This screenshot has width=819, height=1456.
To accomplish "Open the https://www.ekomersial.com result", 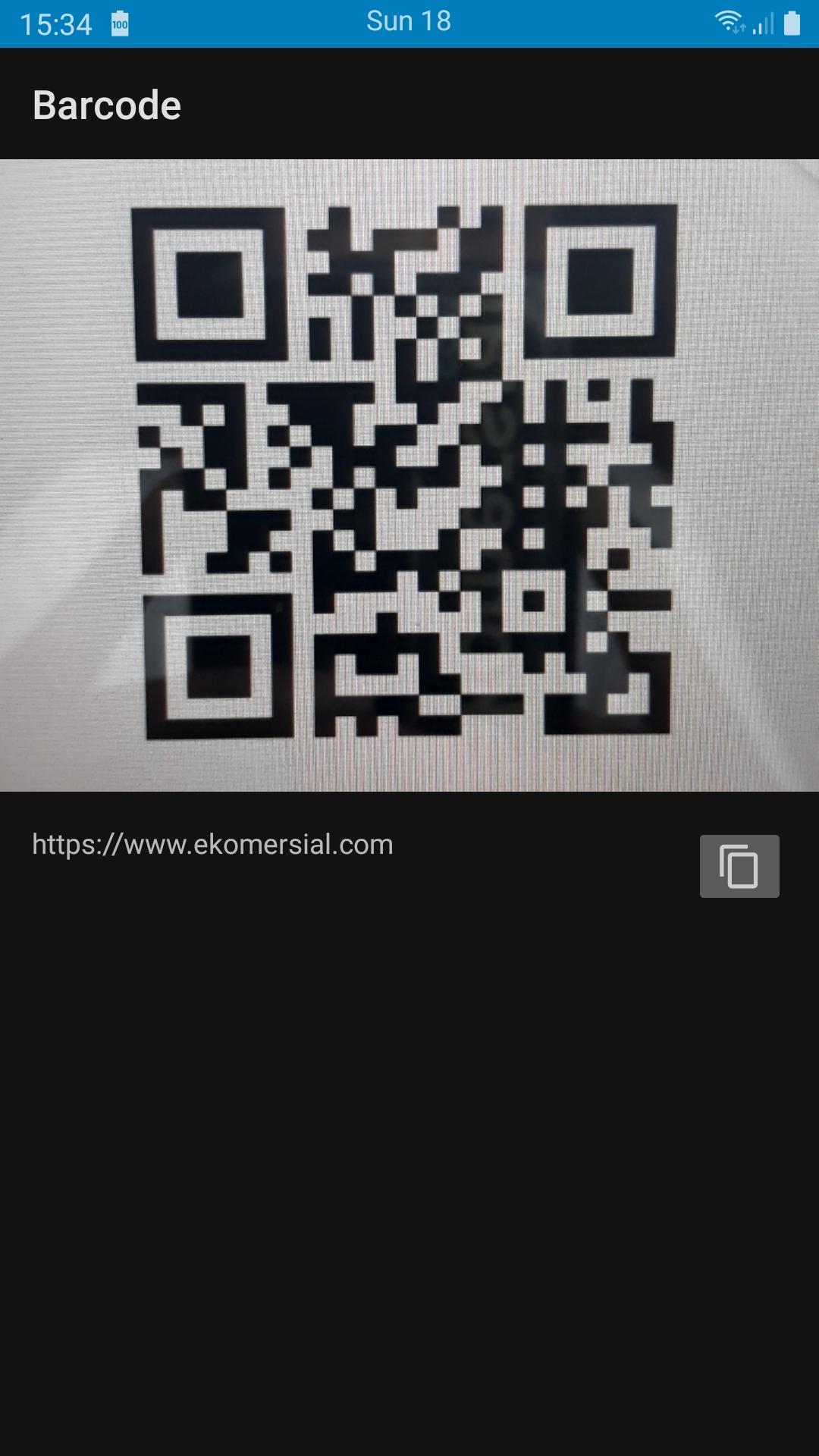I will [x=212, y=845].
